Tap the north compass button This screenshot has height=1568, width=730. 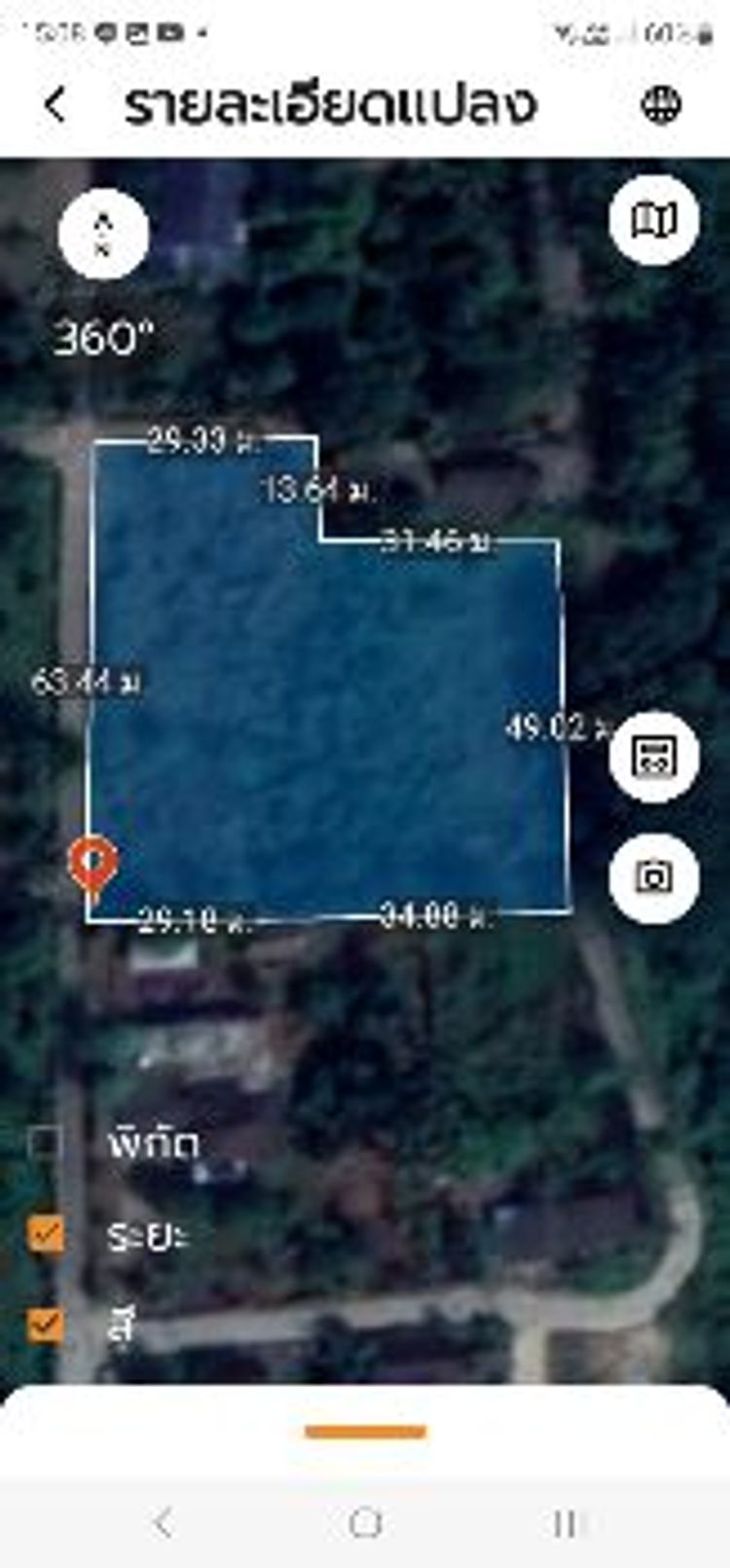[103, 234]
